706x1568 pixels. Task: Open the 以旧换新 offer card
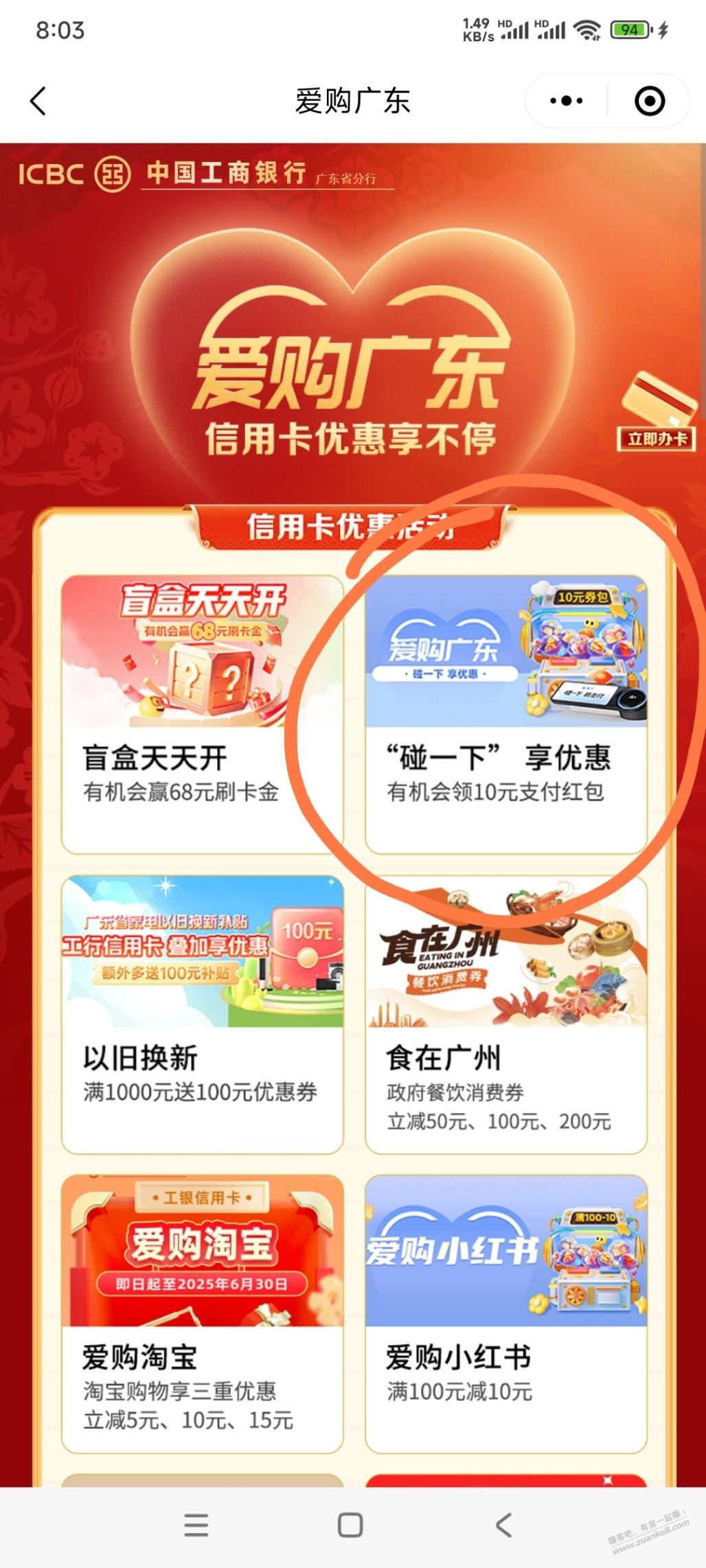click(x=202, y=1015)
